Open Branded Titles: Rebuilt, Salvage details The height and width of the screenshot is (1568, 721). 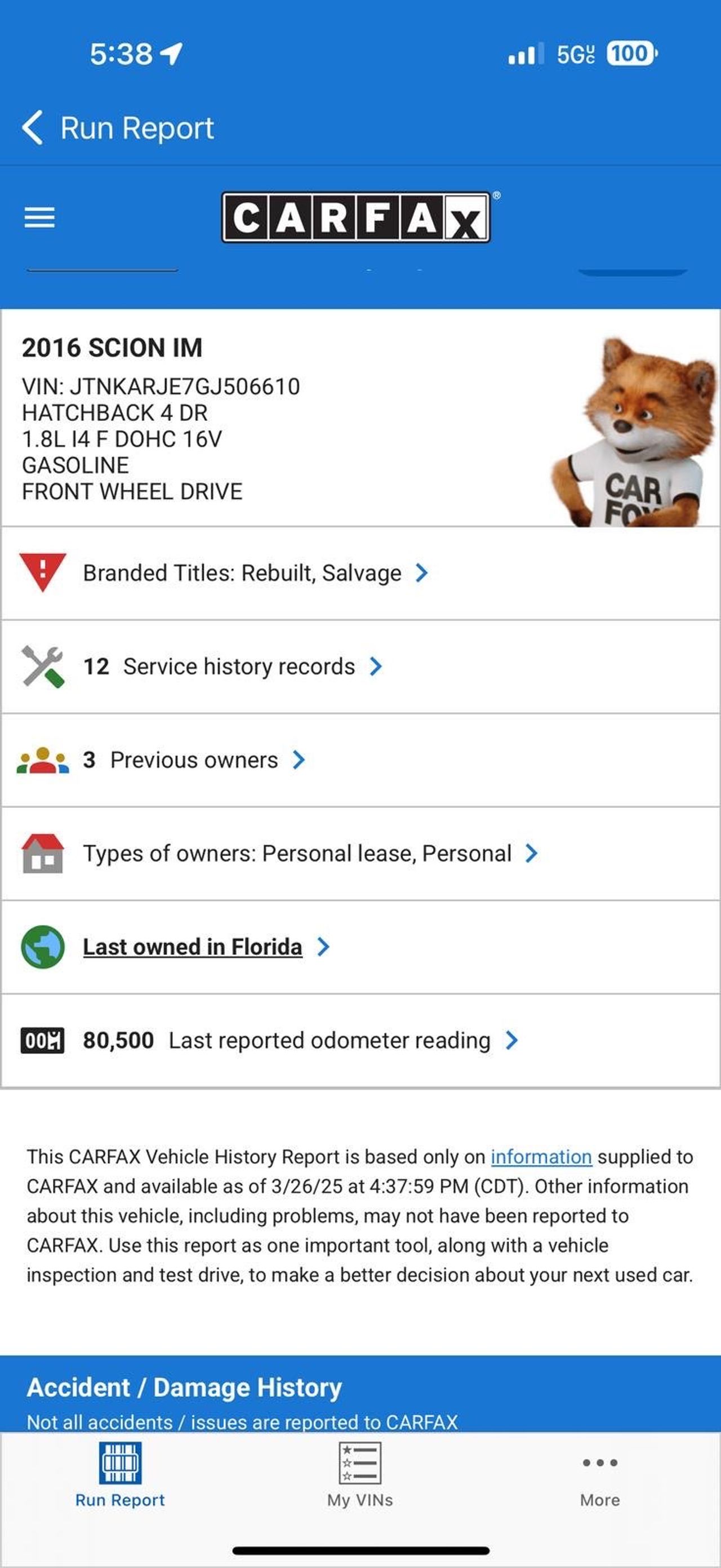256,573
